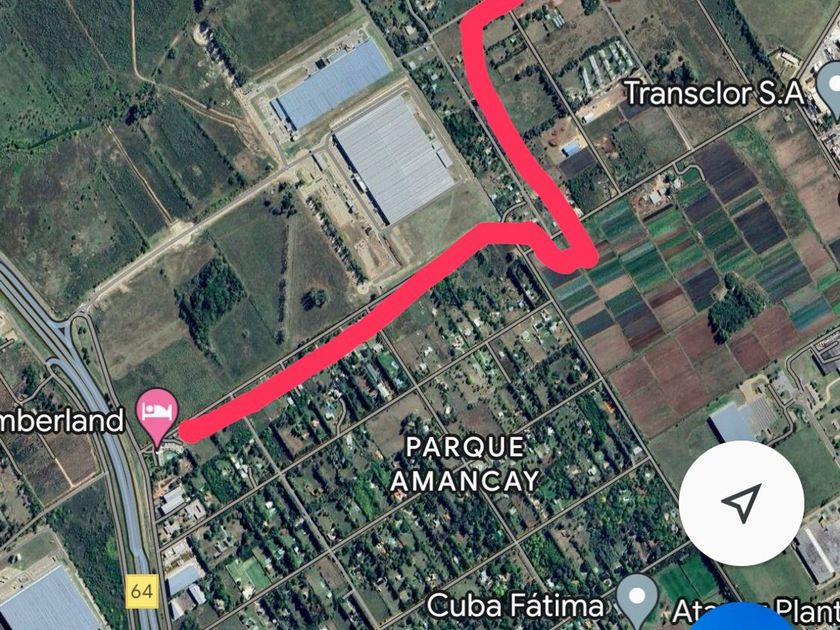This screenshot has height=630, width=840.
Task: Center the map on my location
Action: tap(741, 503)
